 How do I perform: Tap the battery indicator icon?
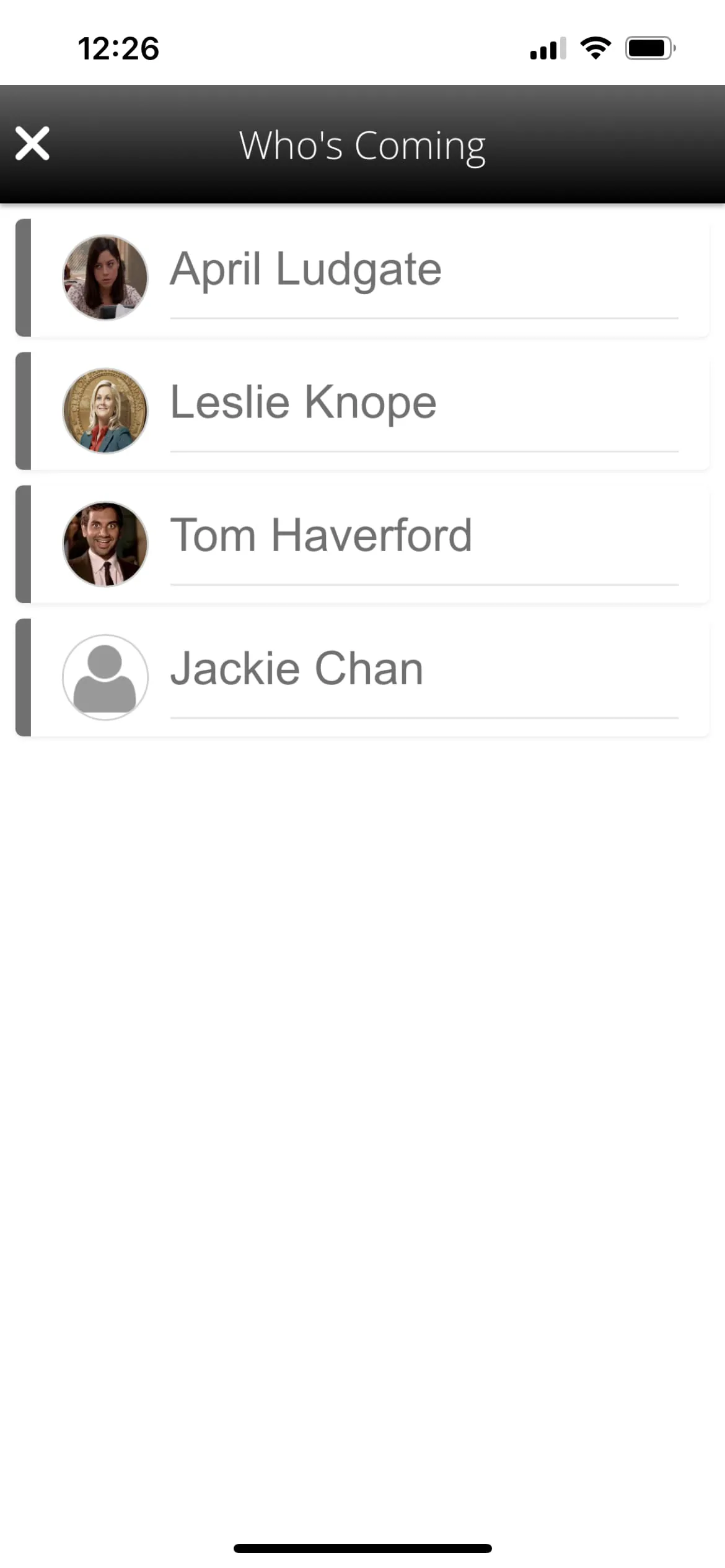tap(648, 48)
